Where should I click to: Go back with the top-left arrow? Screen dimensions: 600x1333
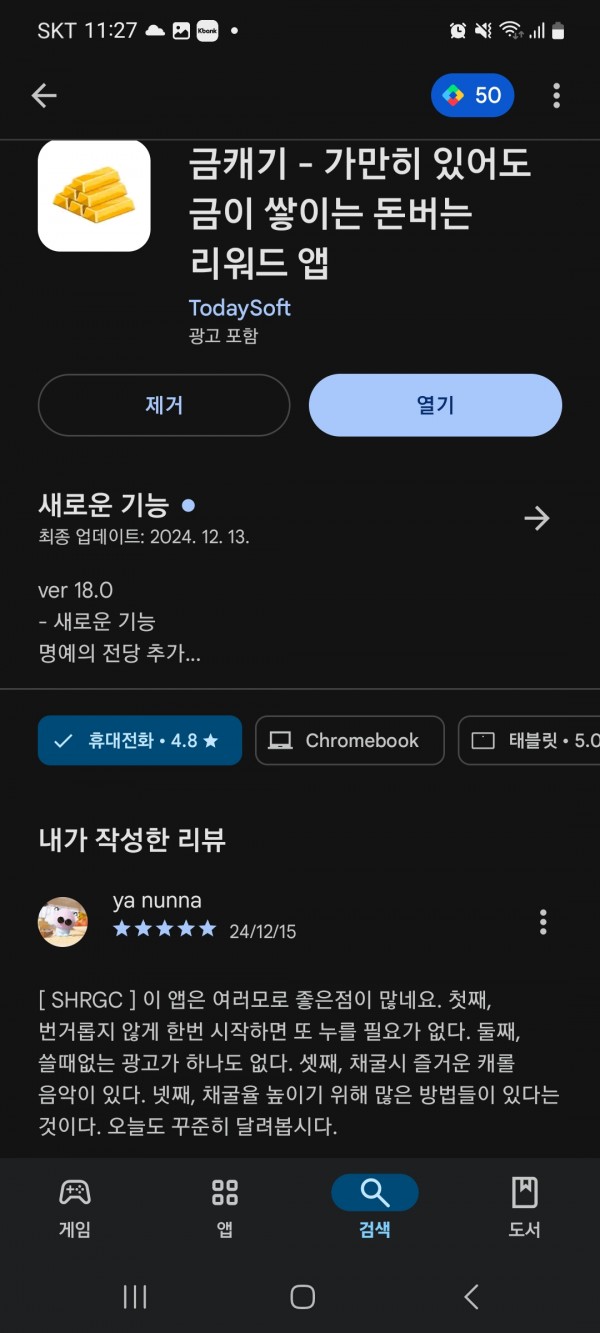(x=44, y=96)
